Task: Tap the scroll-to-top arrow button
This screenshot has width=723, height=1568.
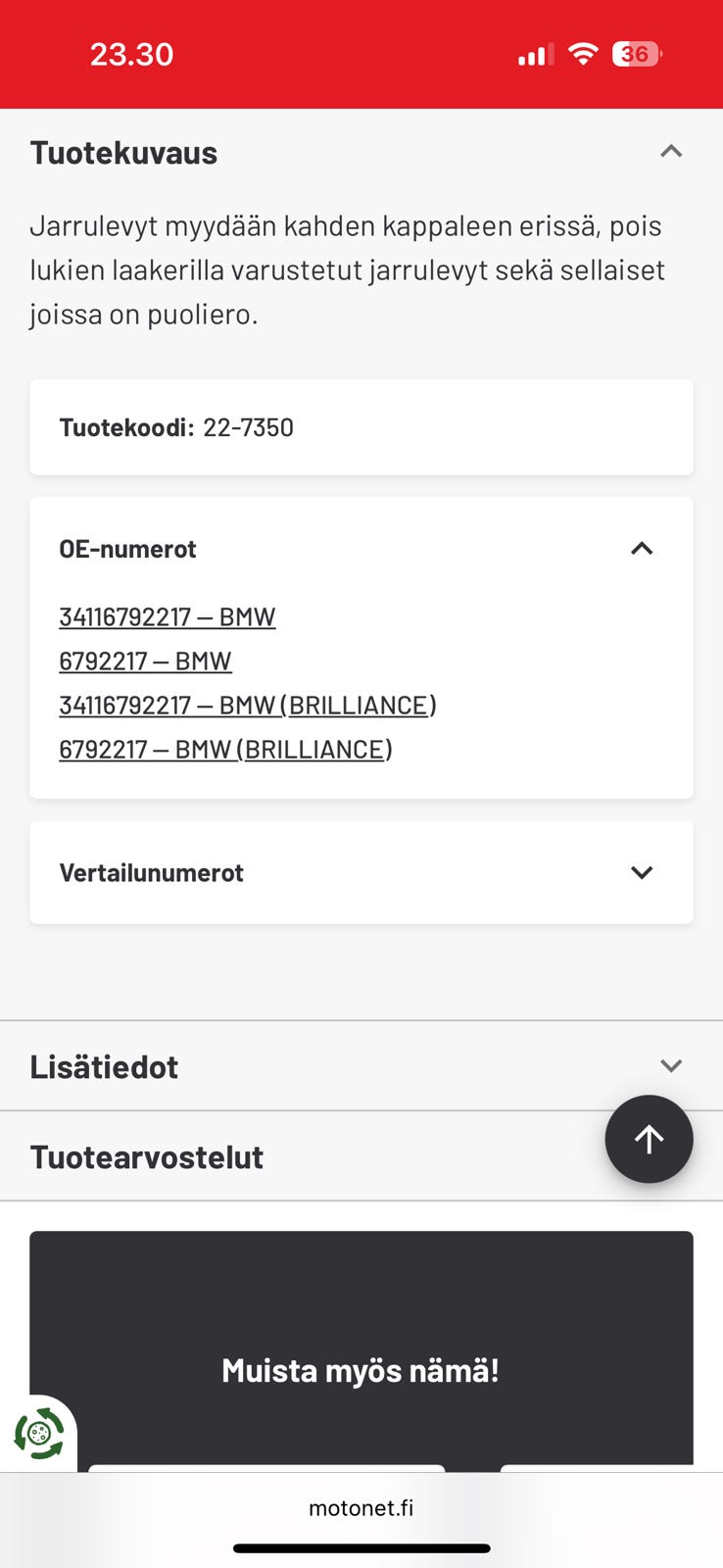Action: coord(649,1139)
